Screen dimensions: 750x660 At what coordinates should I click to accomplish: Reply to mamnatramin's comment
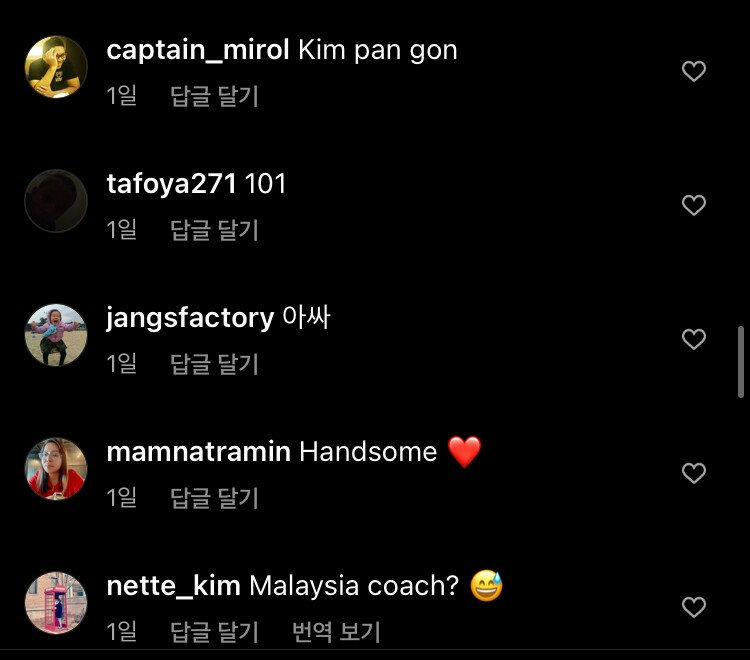(x=214, y=498)
